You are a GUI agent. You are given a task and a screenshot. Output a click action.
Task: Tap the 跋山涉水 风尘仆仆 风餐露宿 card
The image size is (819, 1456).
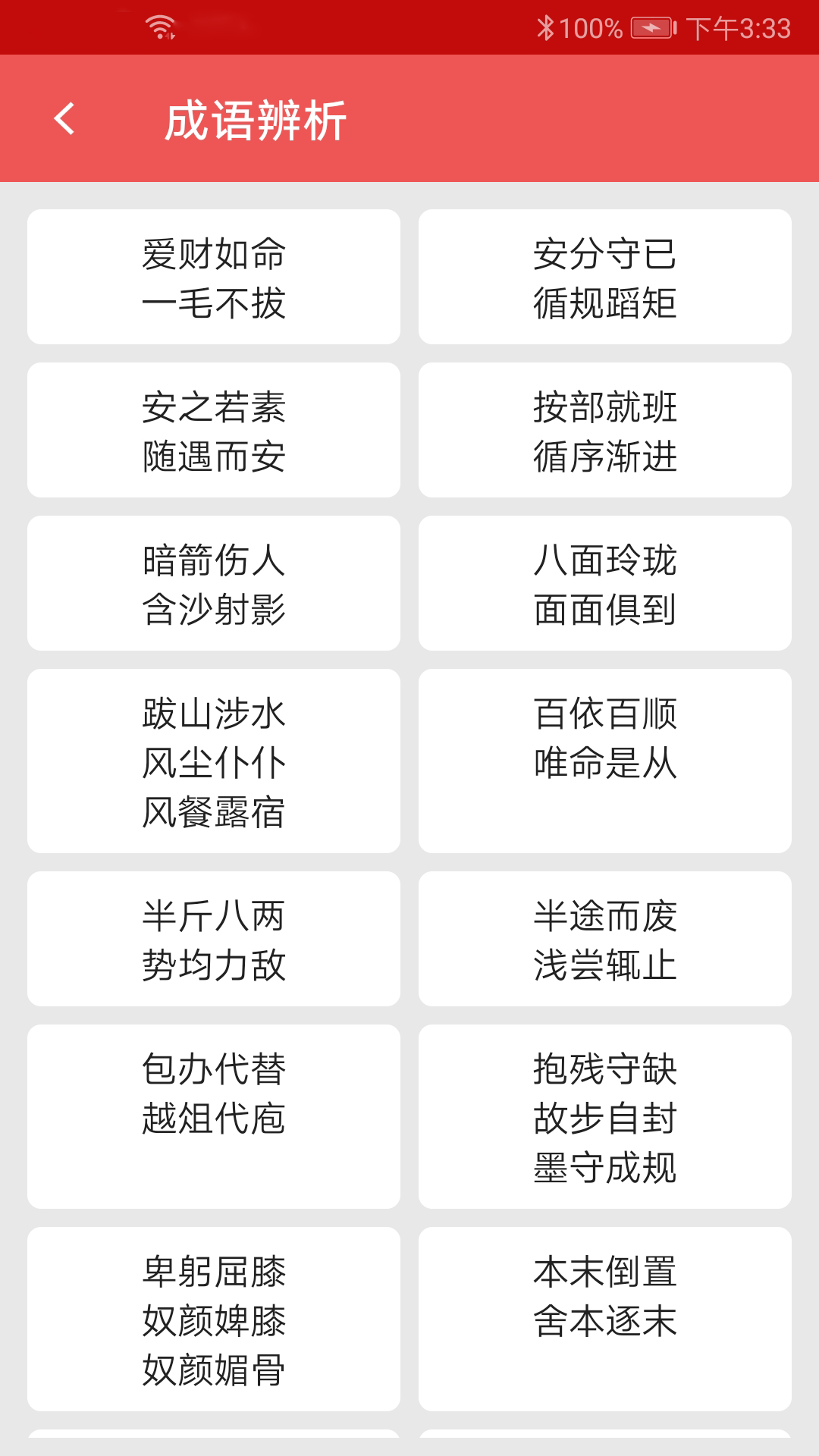(214, 761)
